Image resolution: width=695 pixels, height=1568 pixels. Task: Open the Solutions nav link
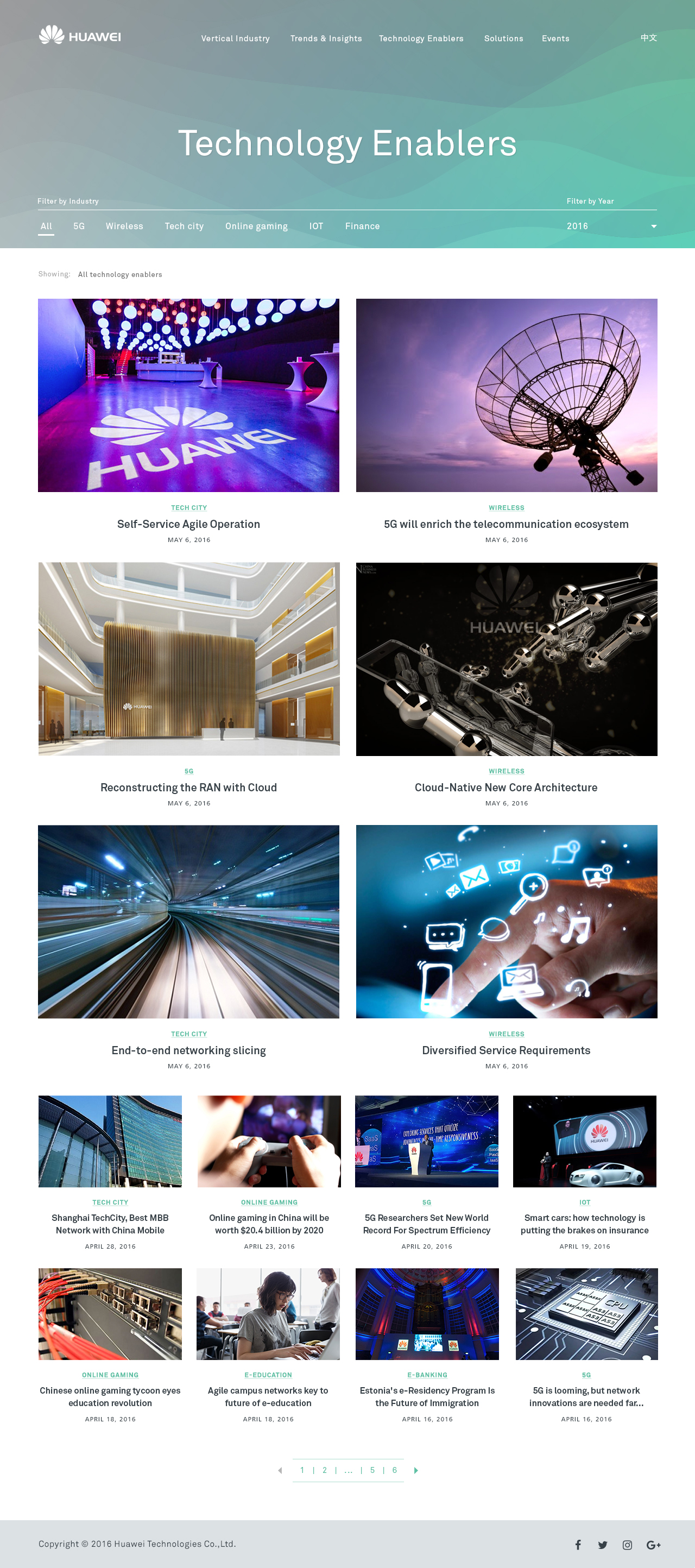503,39
